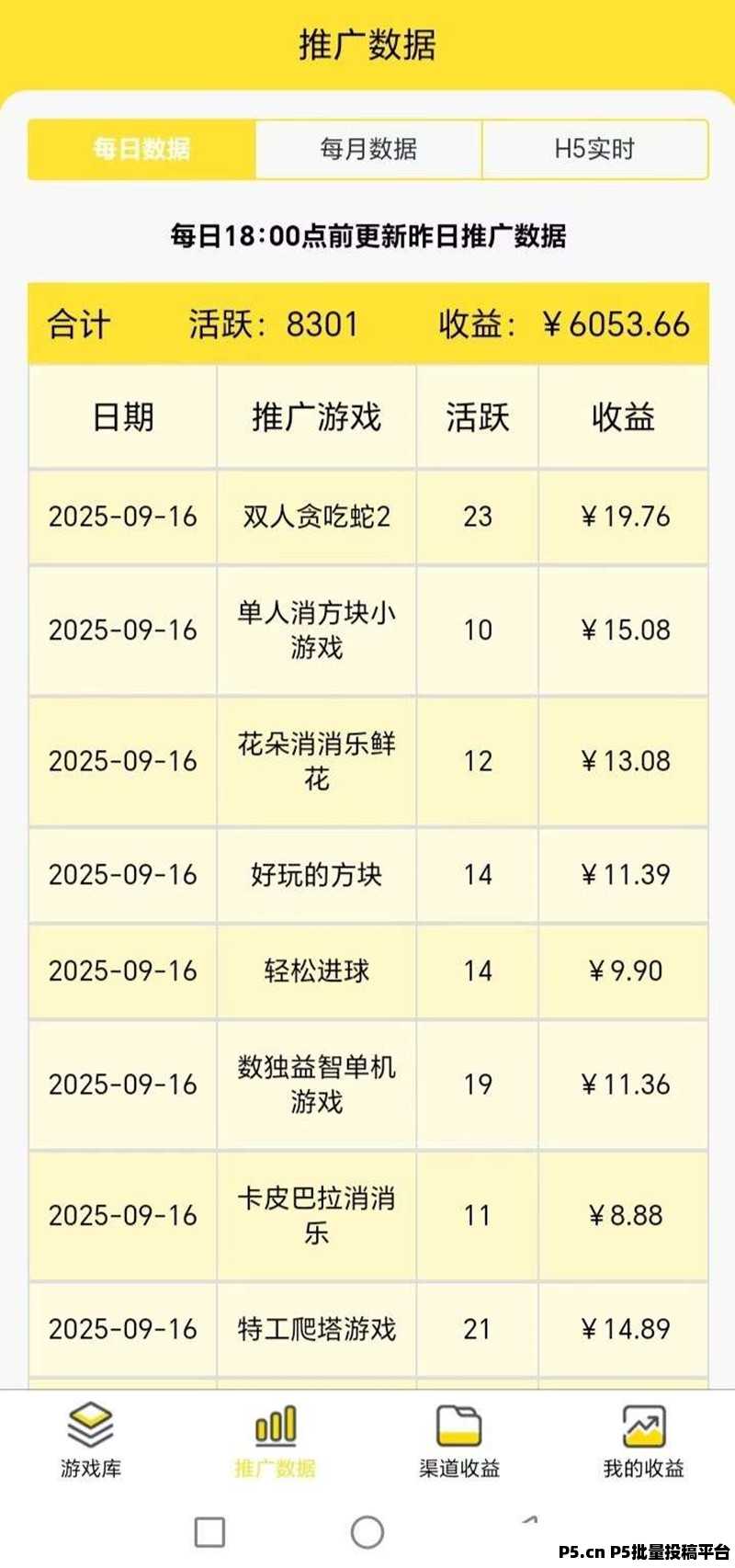Select the 每日数据 tab
Screen dimensions: 735x1568
click(x=141, y=149)
